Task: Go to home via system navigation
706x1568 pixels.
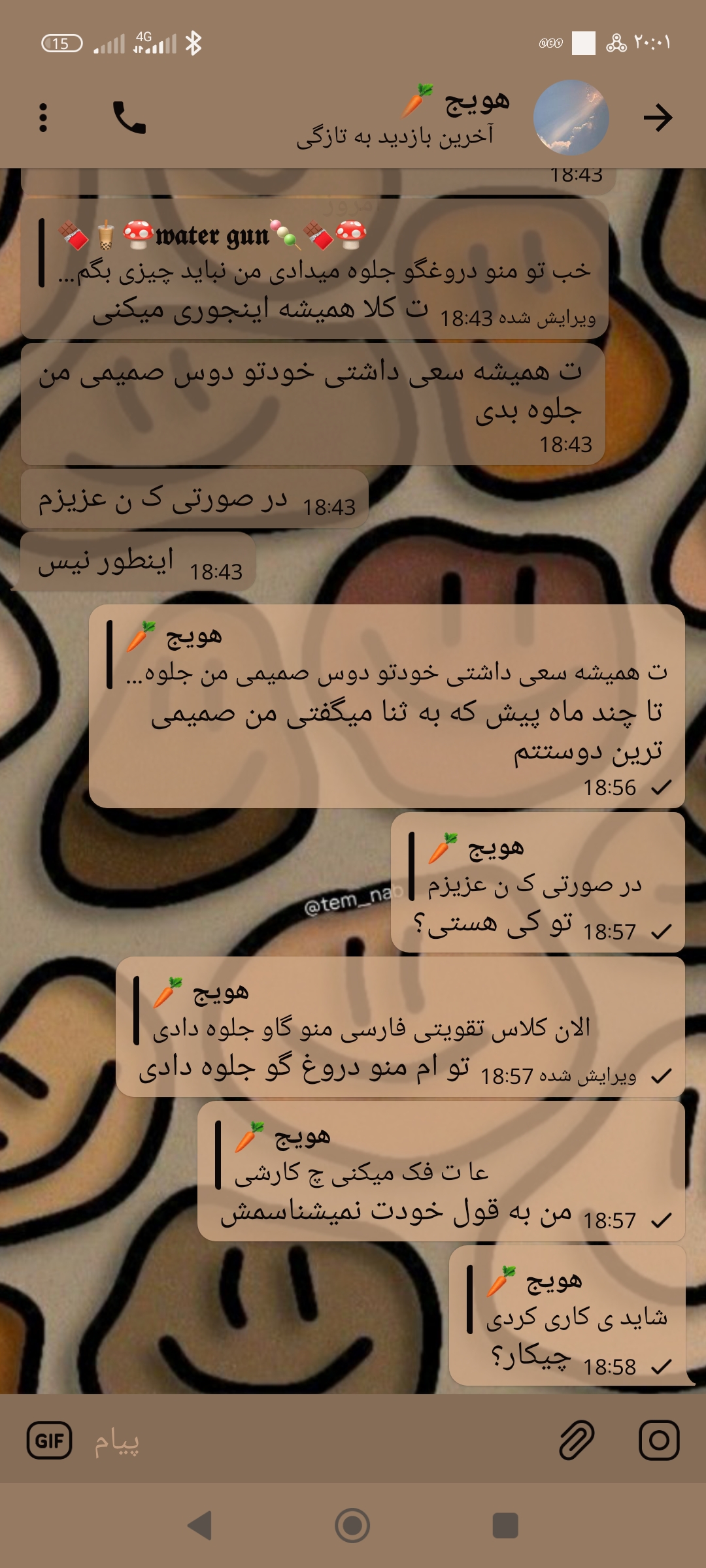Action: (352, 1526)
